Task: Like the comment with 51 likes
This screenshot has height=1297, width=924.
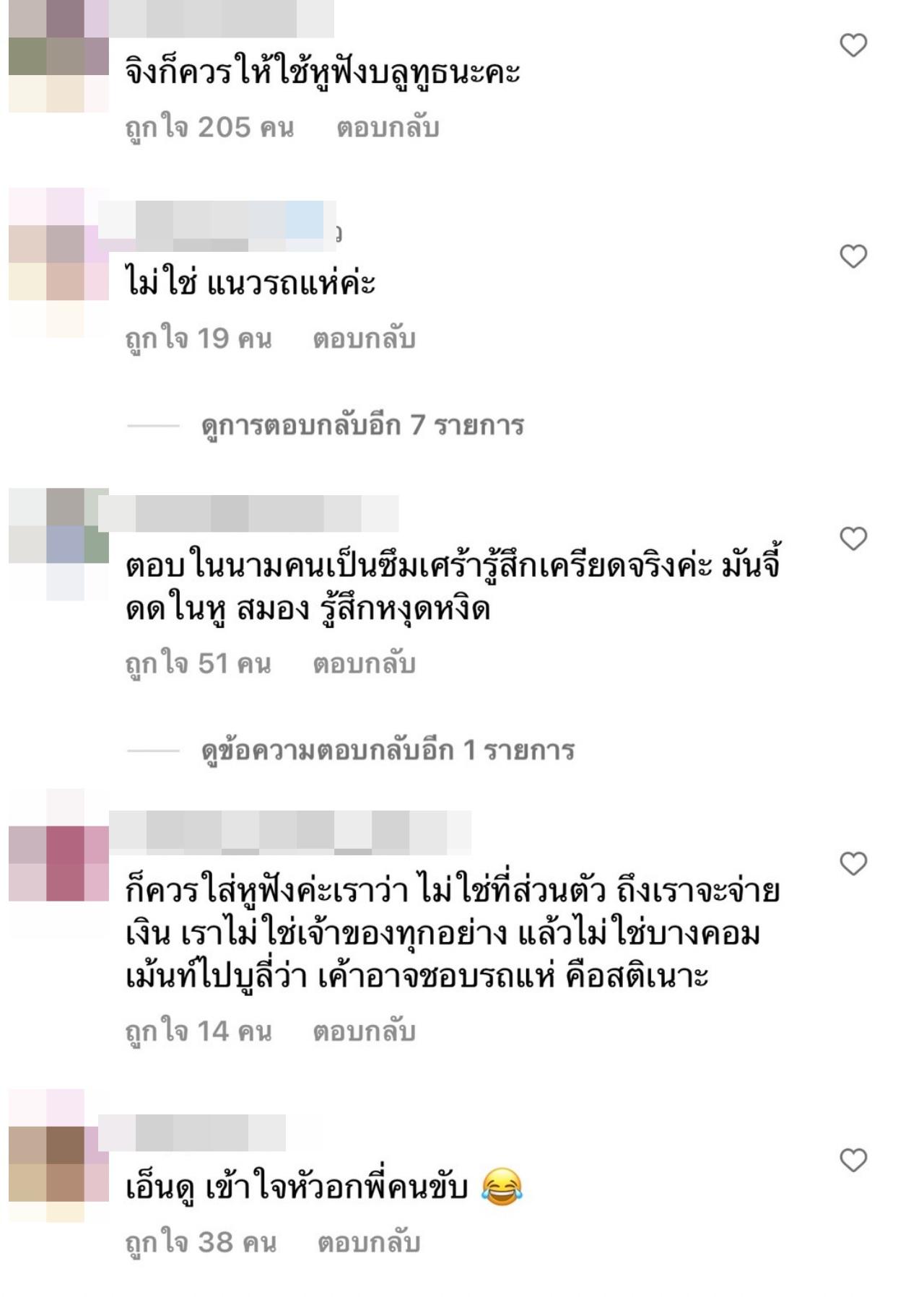Action: click(853, 538)
